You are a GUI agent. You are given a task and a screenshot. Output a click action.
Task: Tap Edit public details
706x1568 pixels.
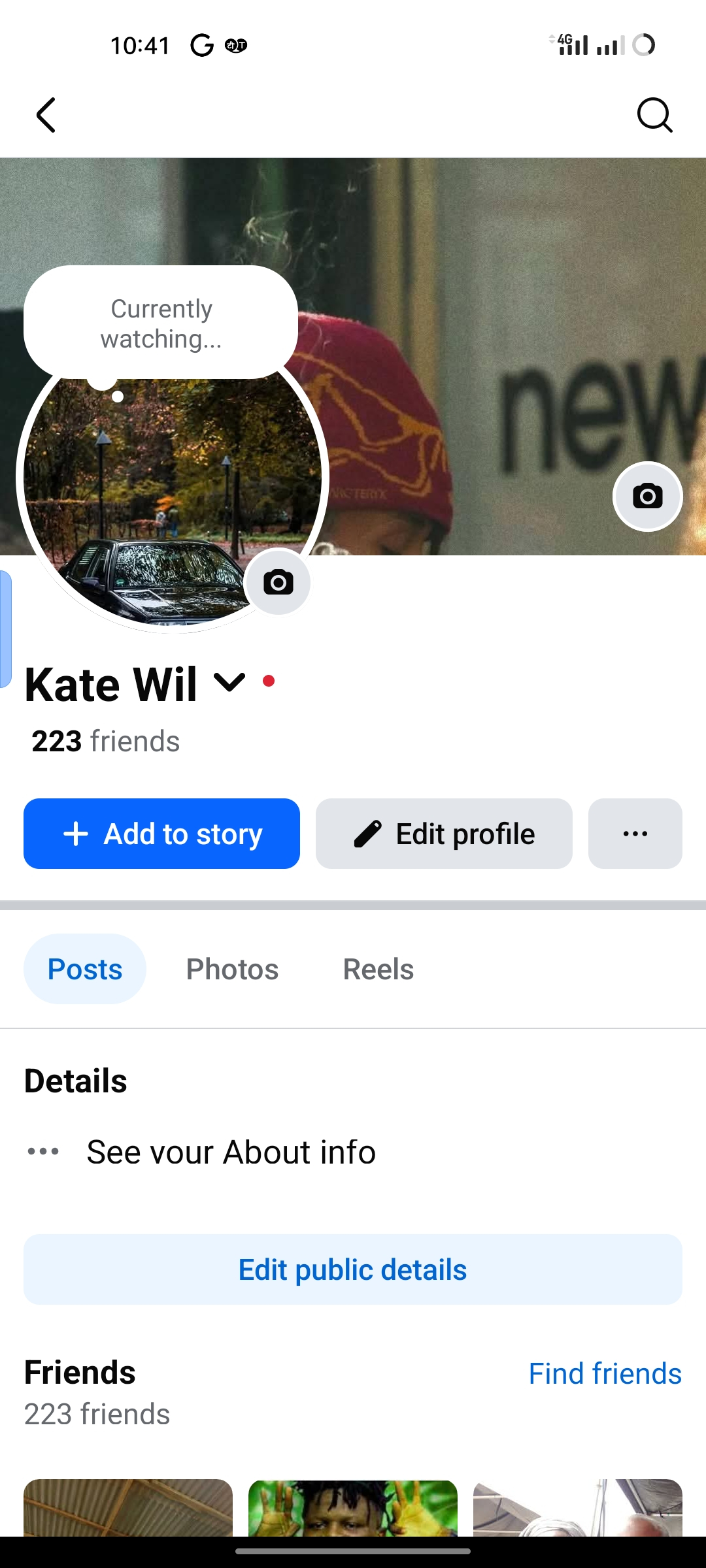(x=353, y=1269)
